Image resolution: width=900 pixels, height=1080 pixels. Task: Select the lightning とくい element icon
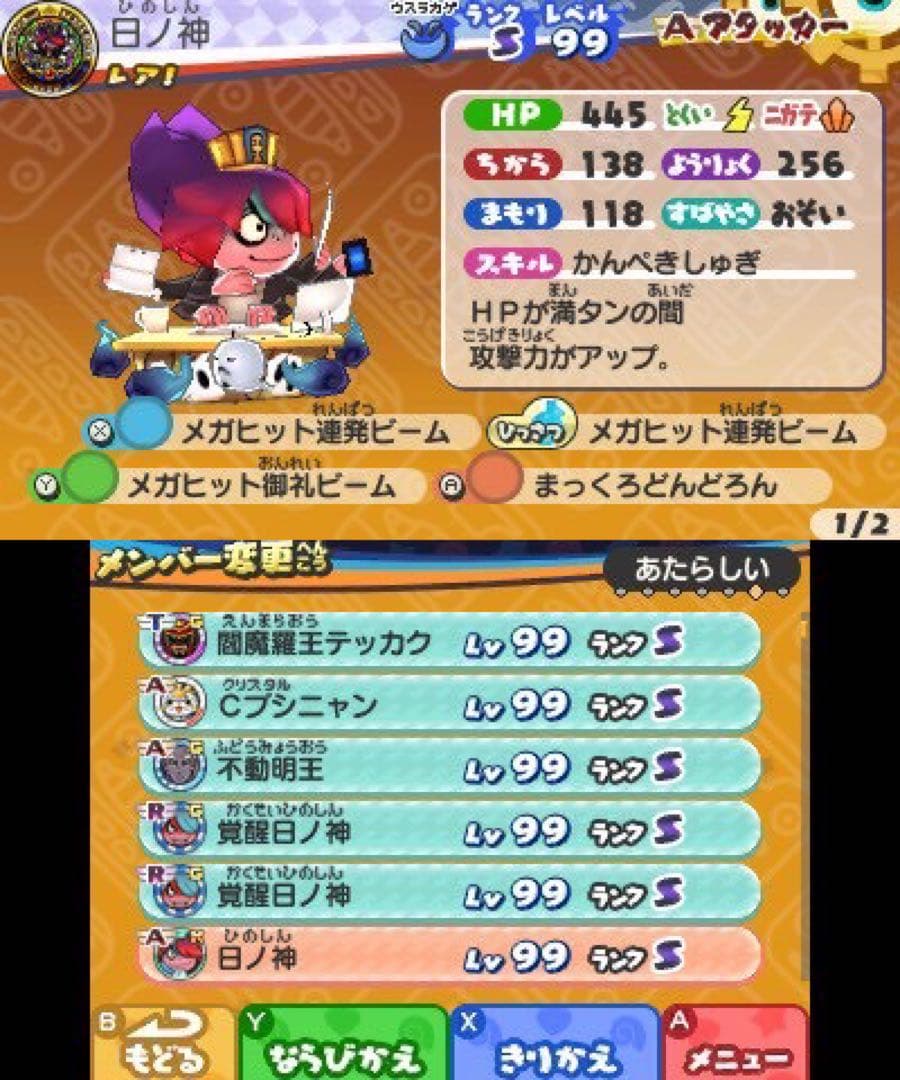pyautogui.click(x=739, y=117)
